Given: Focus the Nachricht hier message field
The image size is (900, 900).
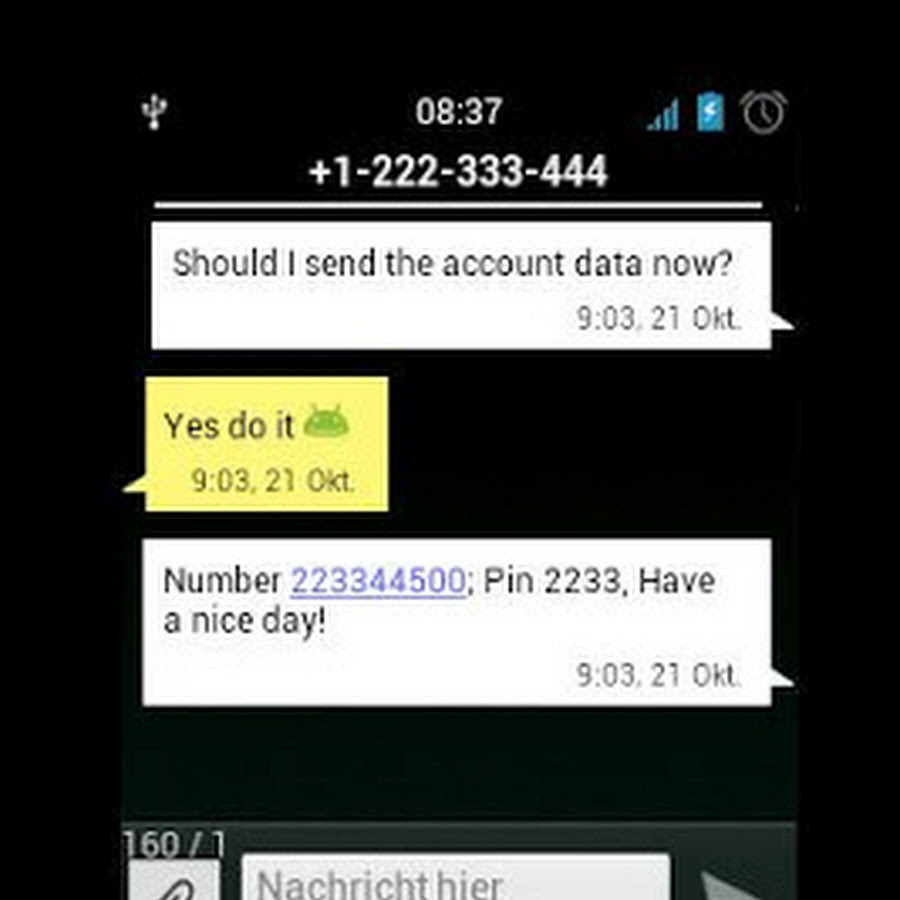Looking at the screenshot, I should 455,880.
